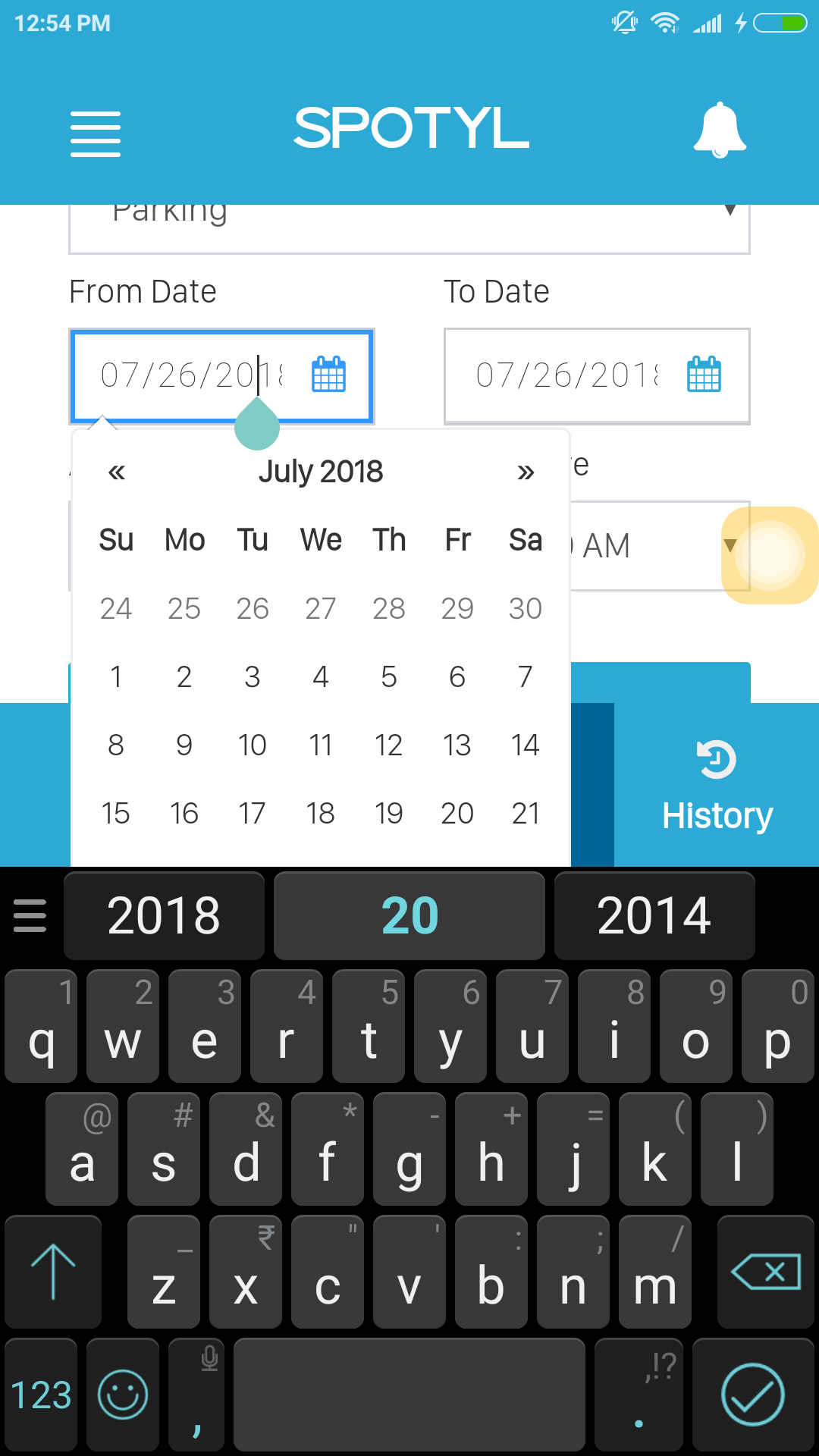Screen dimensions: 819x1456
Task: Open the From Date calendar icon
Action: coord(328,375)
